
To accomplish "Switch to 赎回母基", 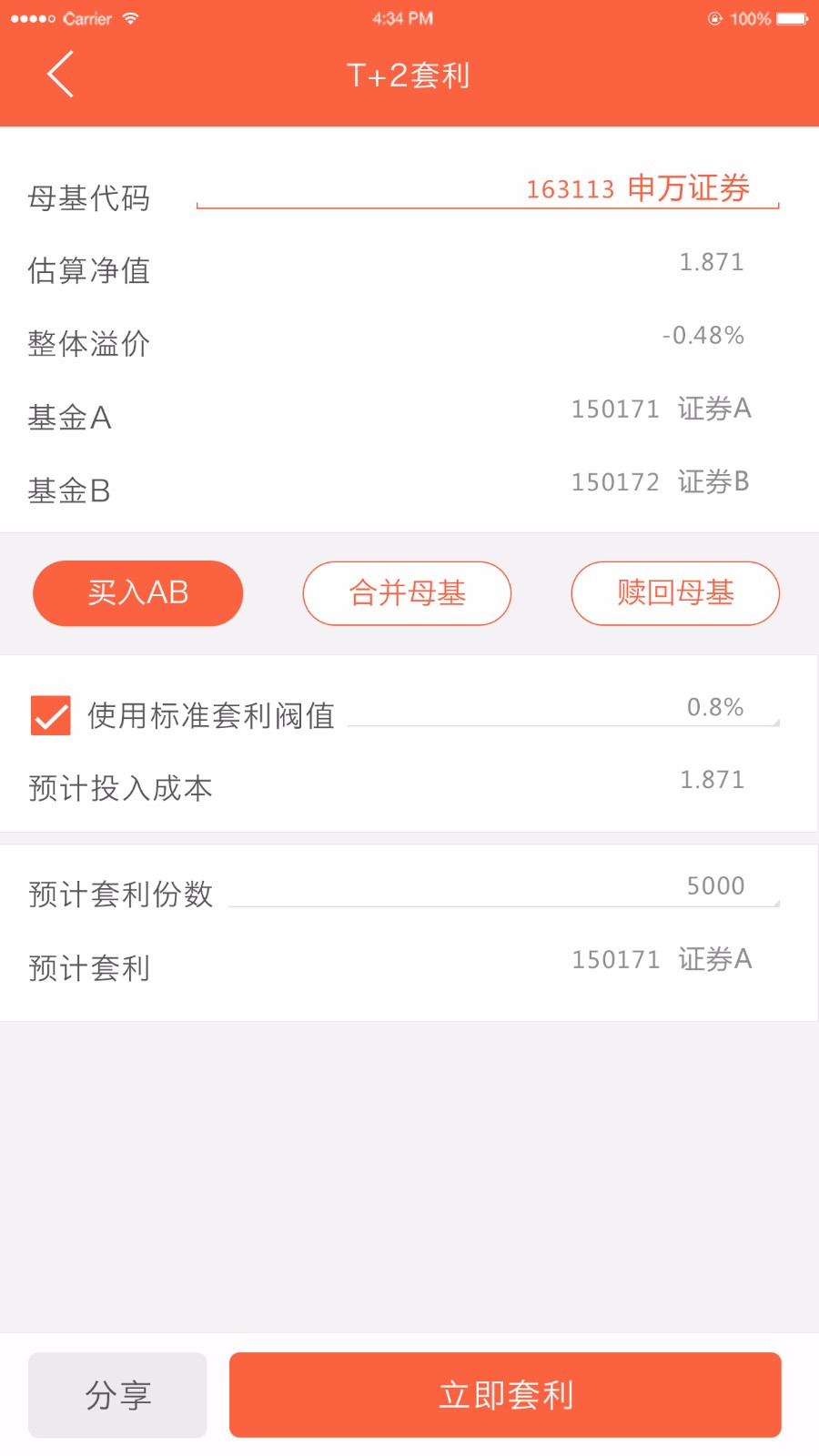I will [675, 593].
